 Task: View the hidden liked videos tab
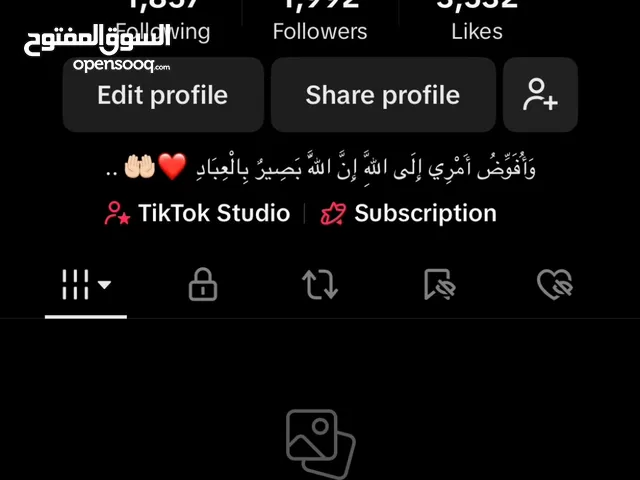click(554, 285)
